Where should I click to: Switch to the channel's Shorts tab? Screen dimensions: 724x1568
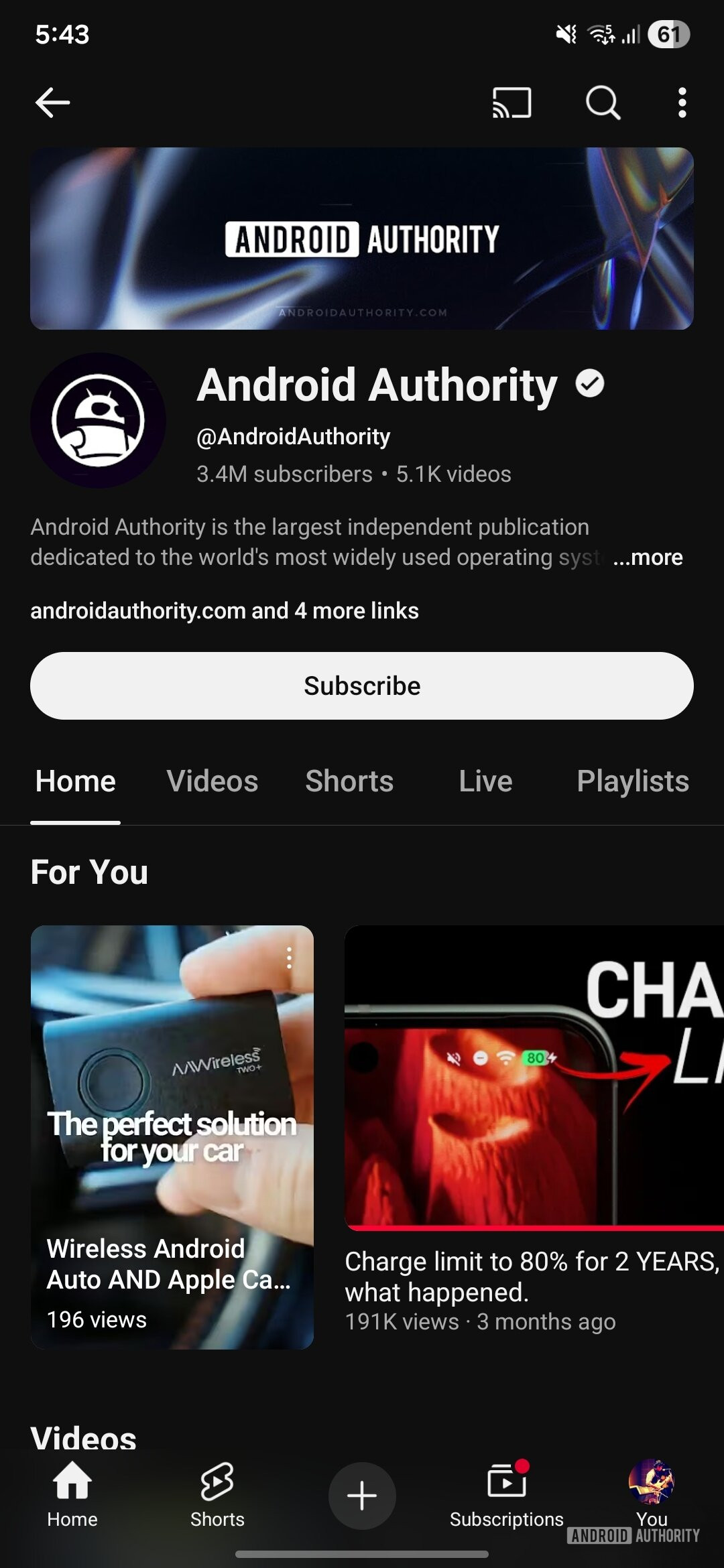pyautogui.click(x=349, y=781)
